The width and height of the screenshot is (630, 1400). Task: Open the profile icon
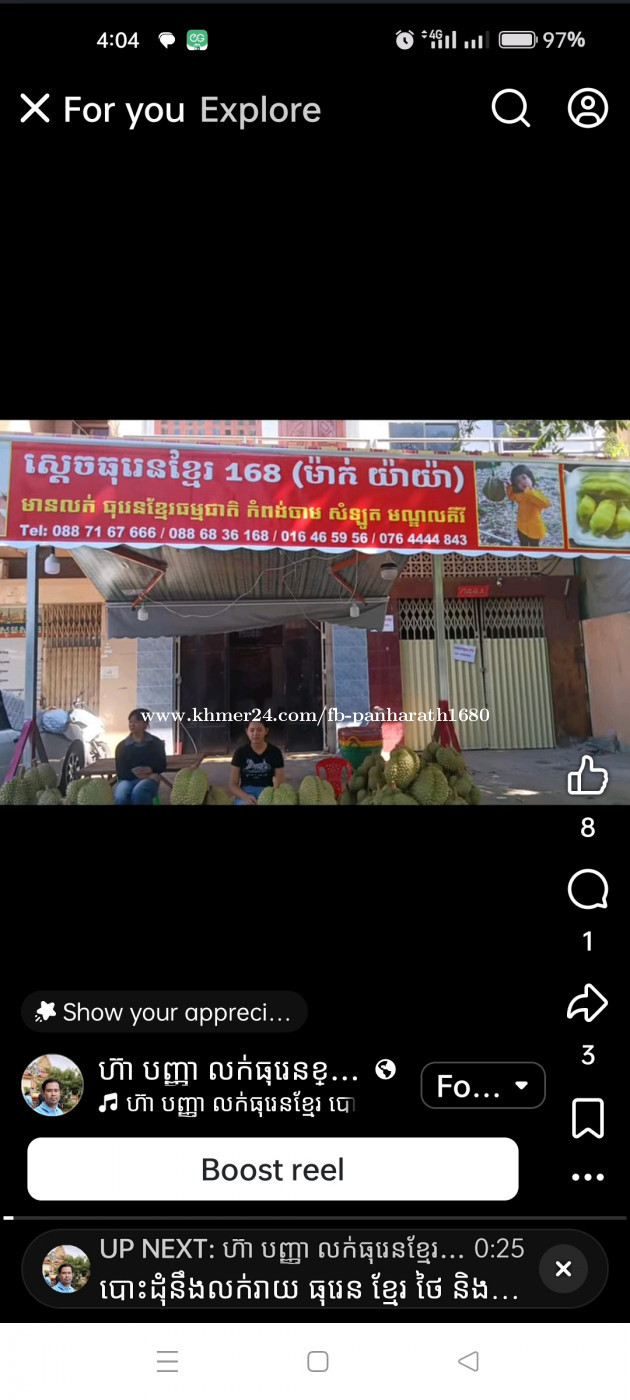click(x=588, y=108)
